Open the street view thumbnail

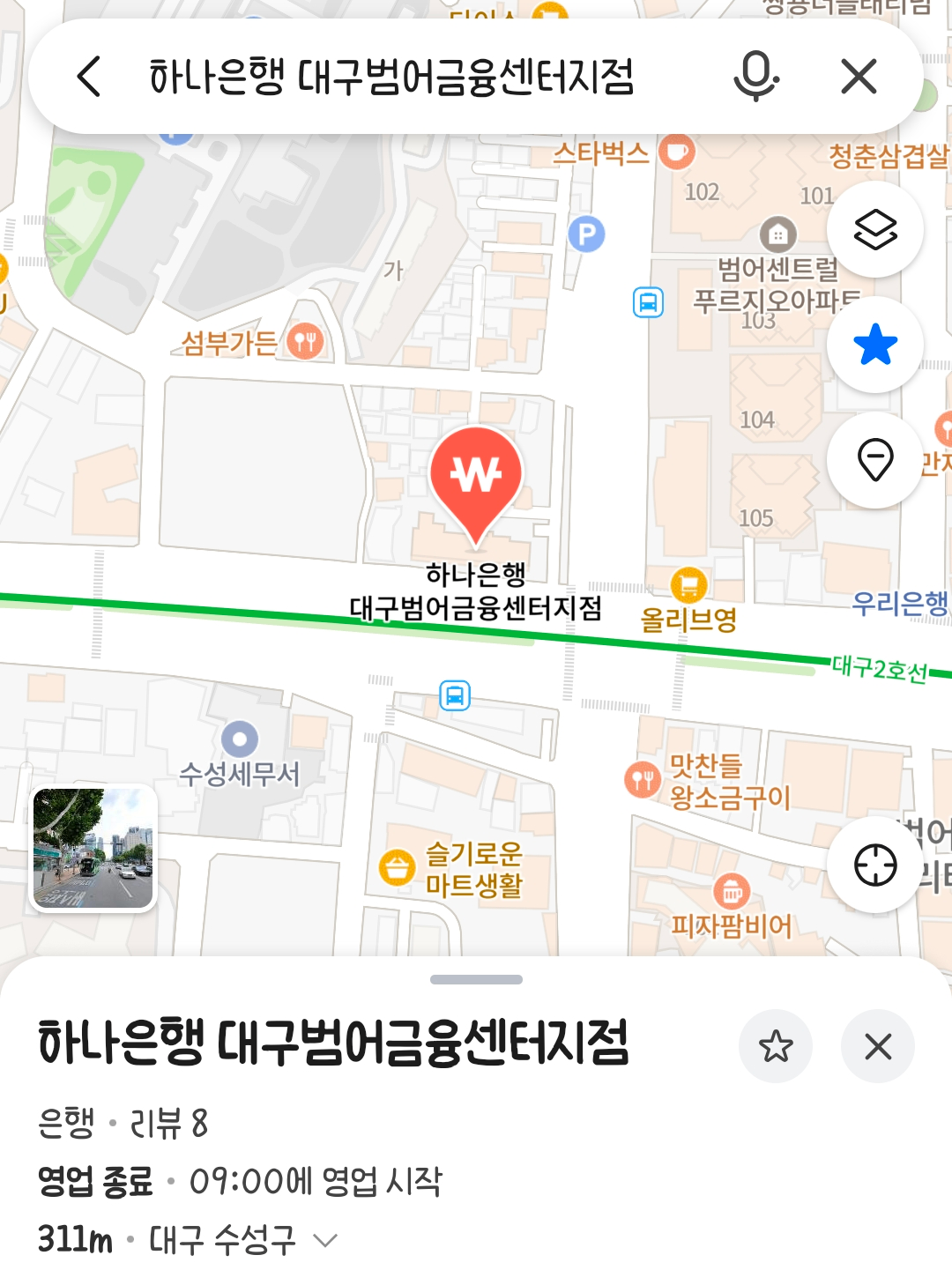click(93, 848)
